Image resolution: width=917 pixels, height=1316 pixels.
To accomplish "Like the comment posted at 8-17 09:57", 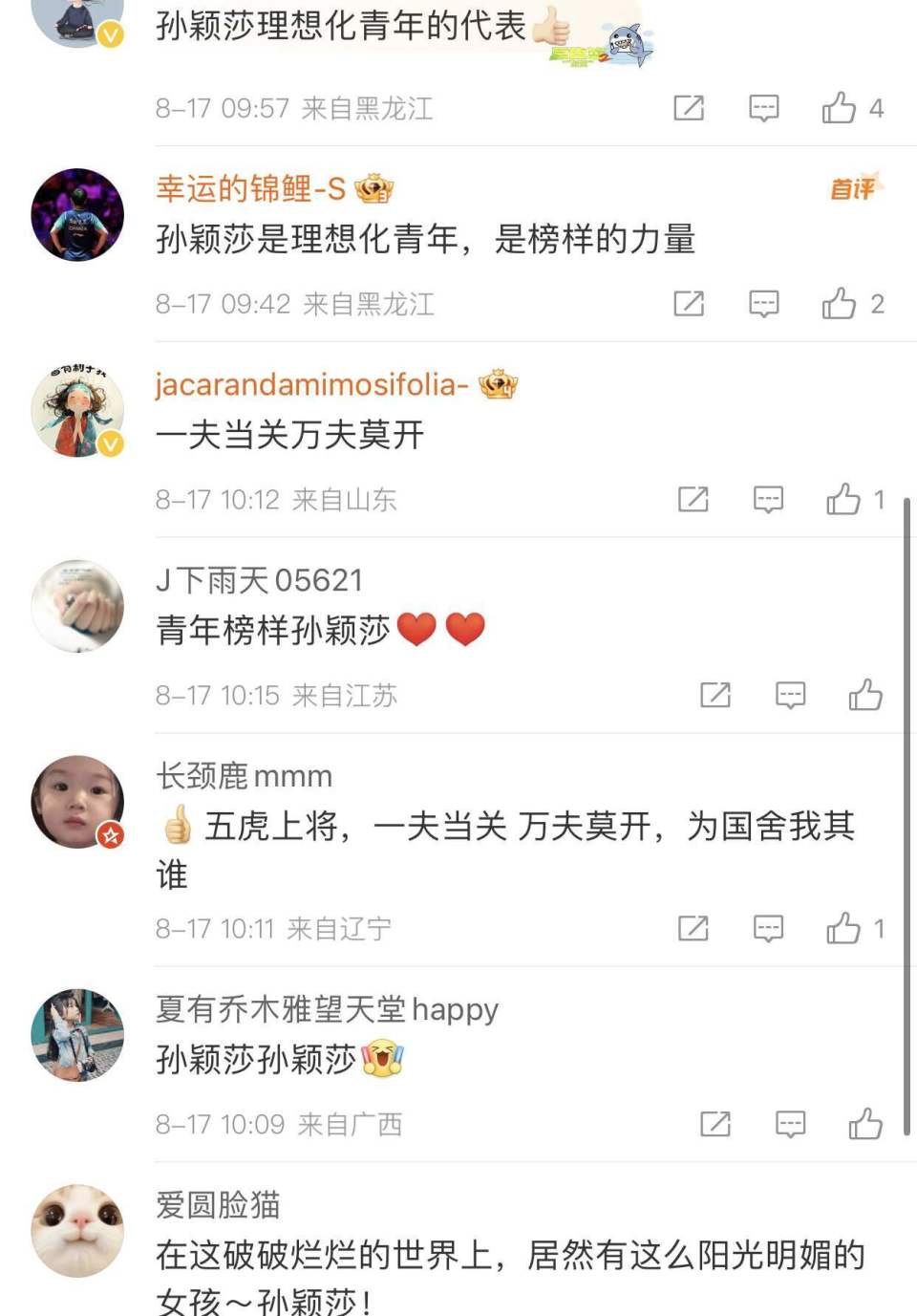I will point(839,108).
